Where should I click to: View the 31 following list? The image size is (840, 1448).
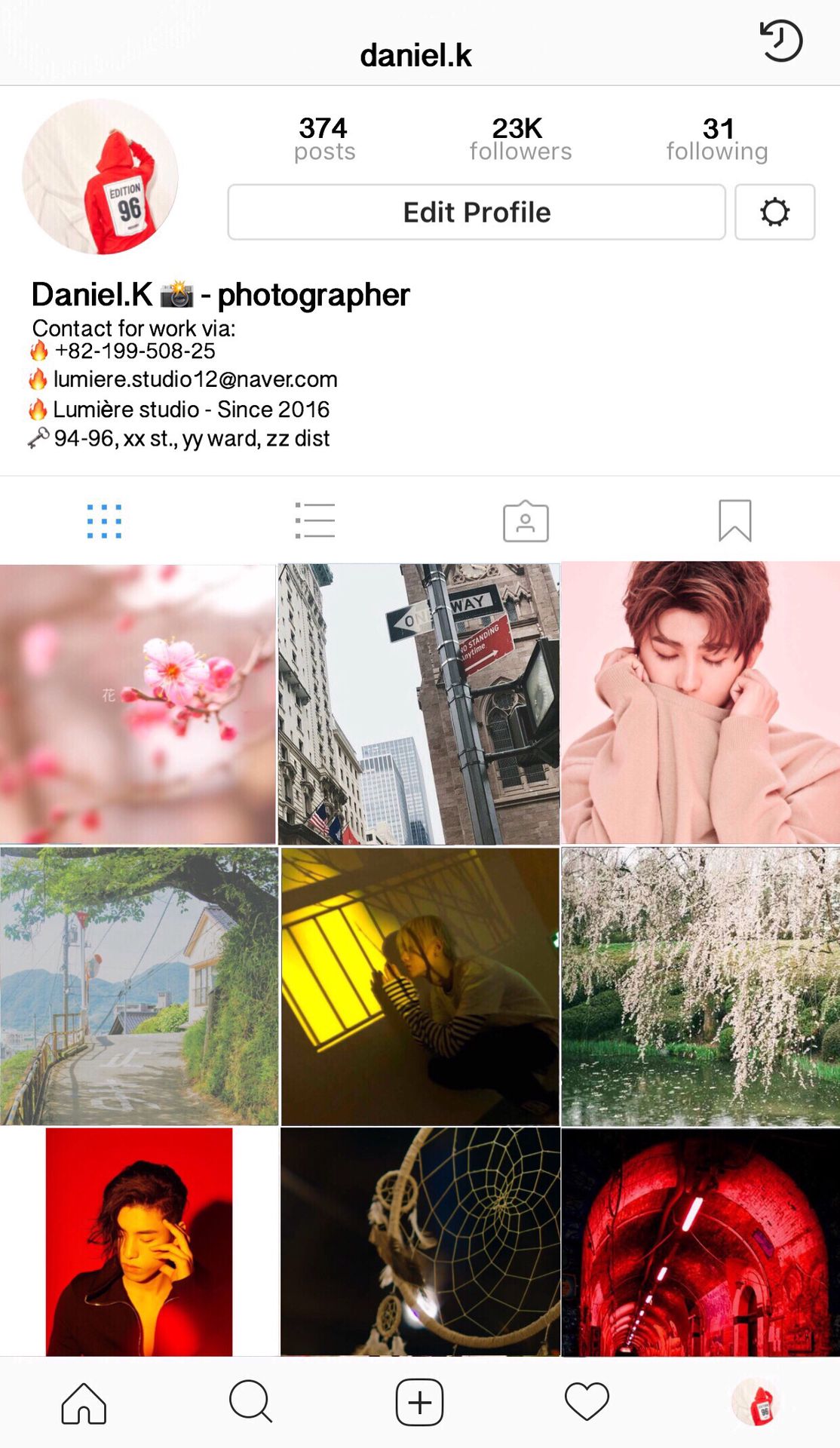coord(716,139)
